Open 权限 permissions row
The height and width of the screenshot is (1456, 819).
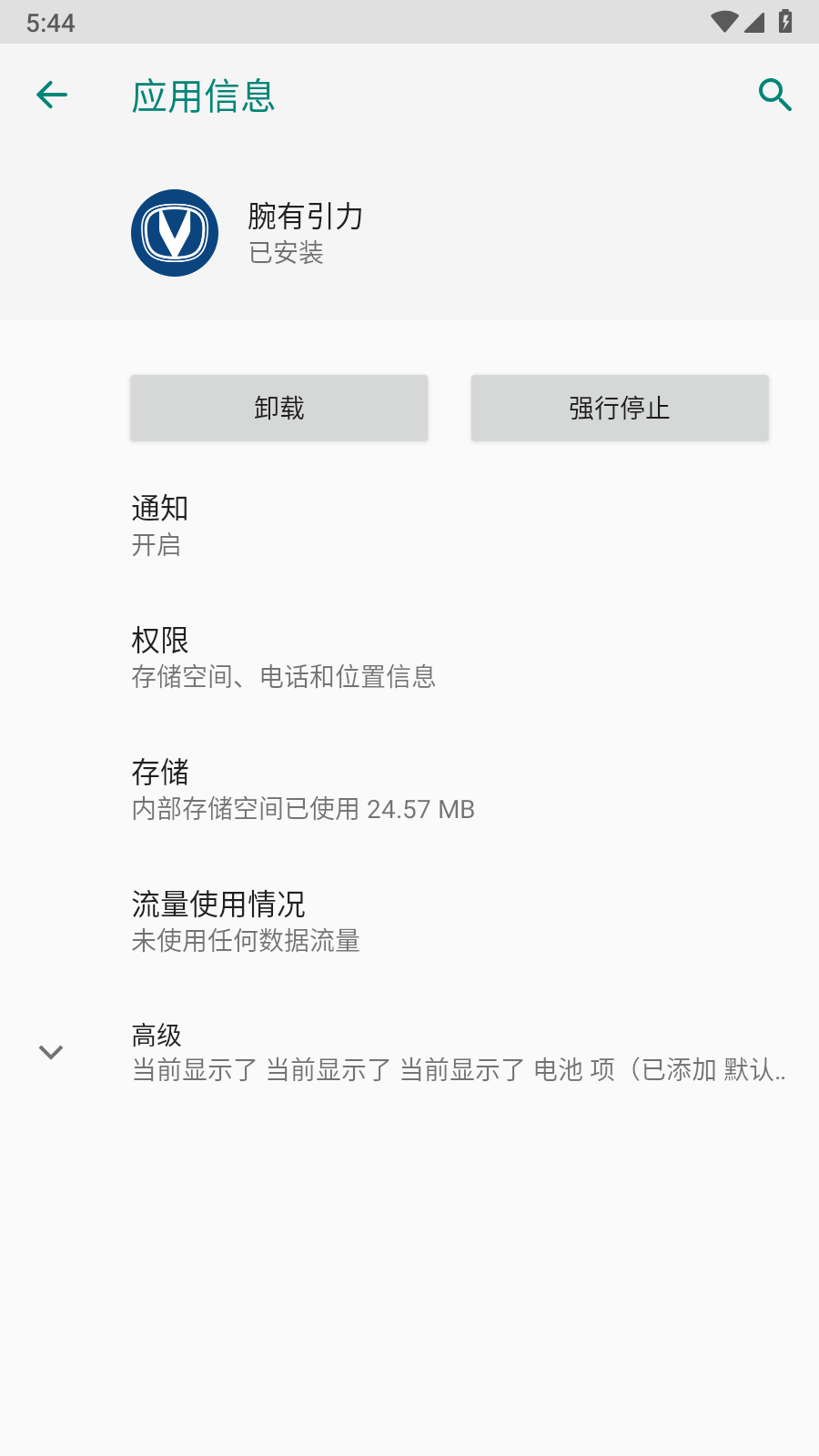coord(409,658)
